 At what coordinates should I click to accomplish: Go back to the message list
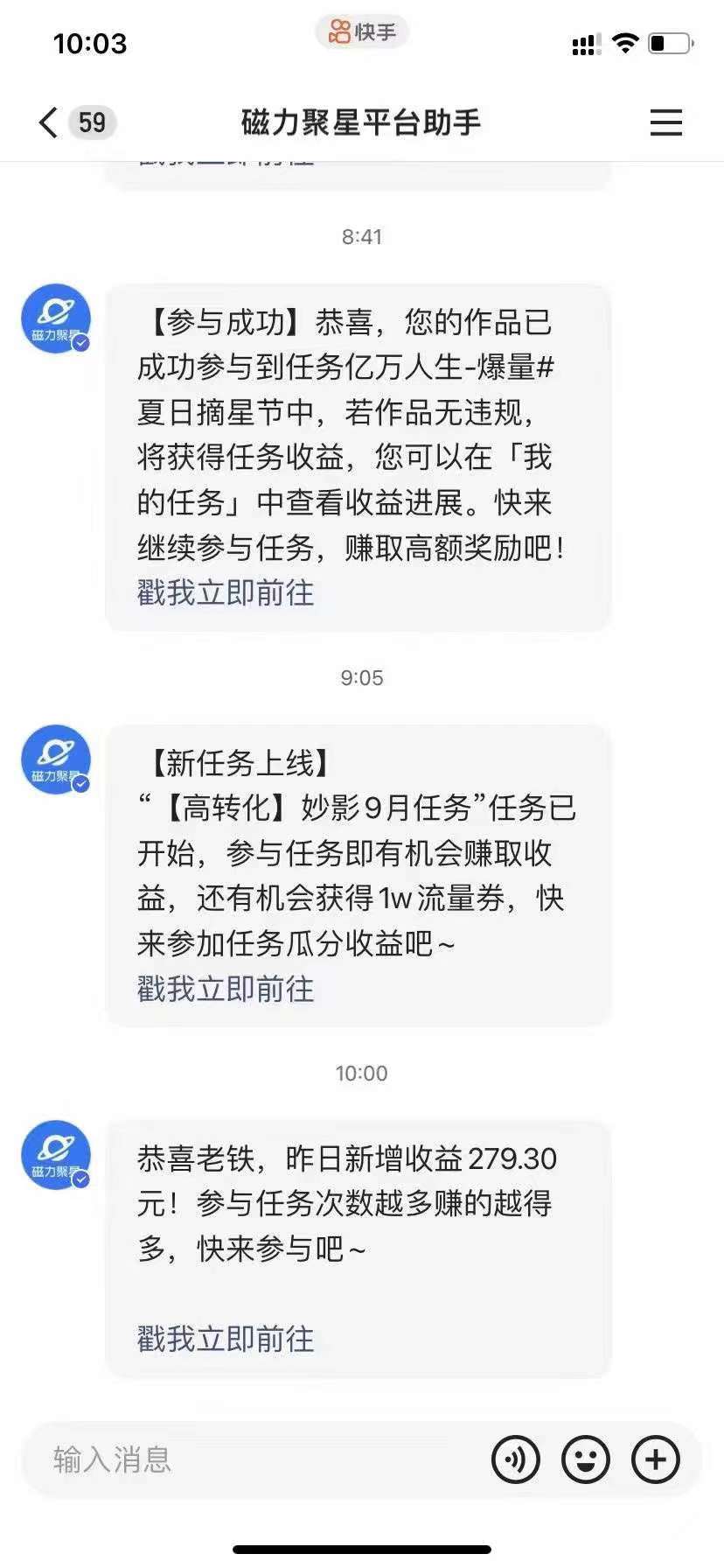49,122
